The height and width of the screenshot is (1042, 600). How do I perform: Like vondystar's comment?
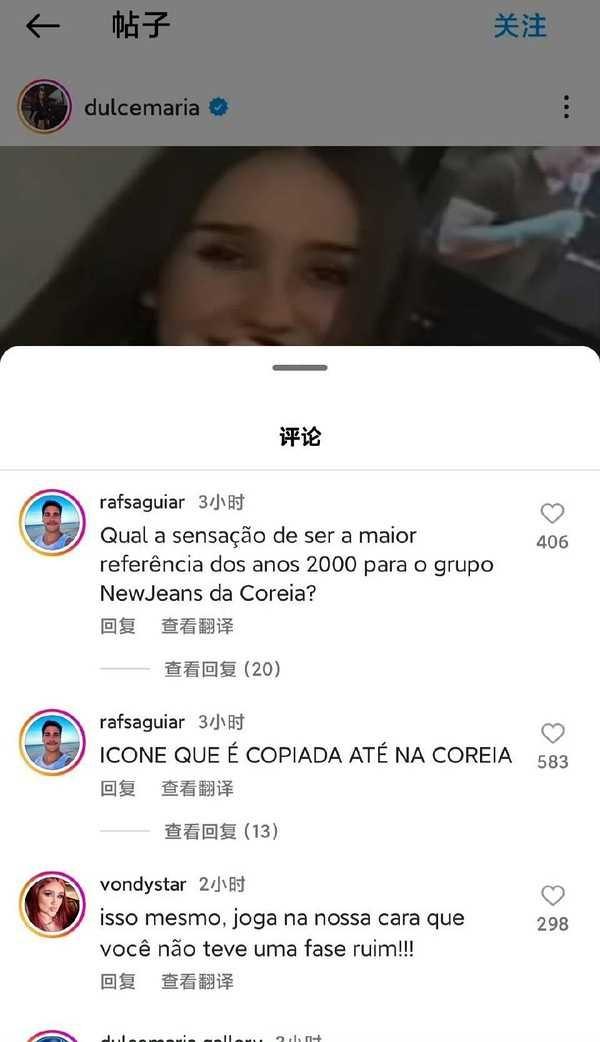(x=552, y=896)
